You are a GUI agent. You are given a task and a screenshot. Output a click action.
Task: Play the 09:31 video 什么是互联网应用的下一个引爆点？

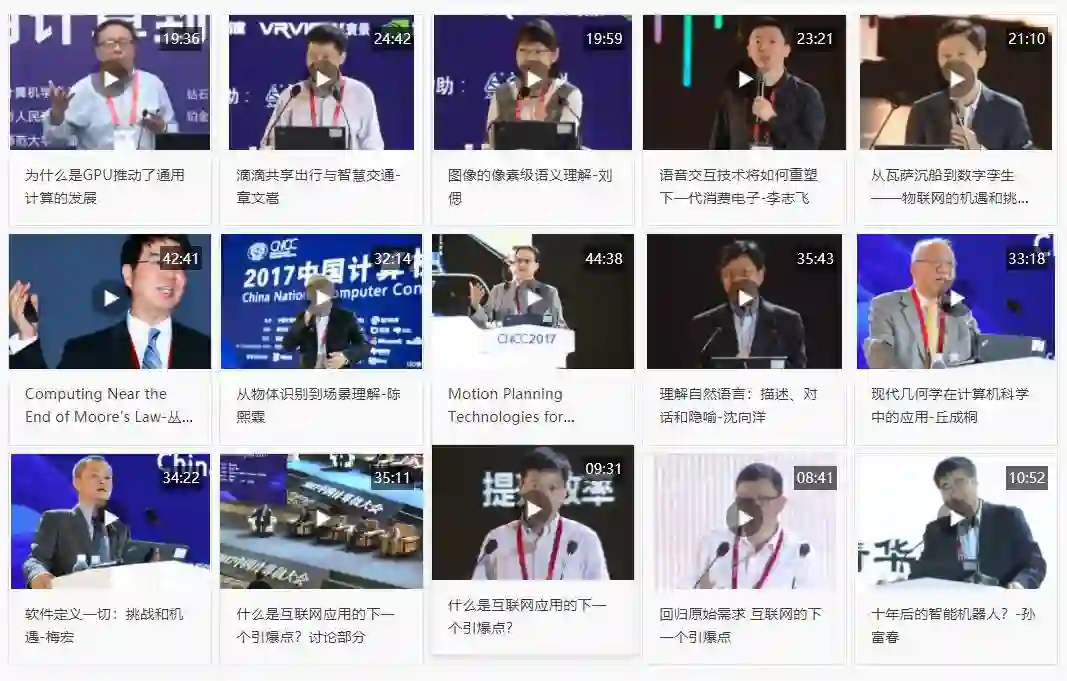(534, 510)
